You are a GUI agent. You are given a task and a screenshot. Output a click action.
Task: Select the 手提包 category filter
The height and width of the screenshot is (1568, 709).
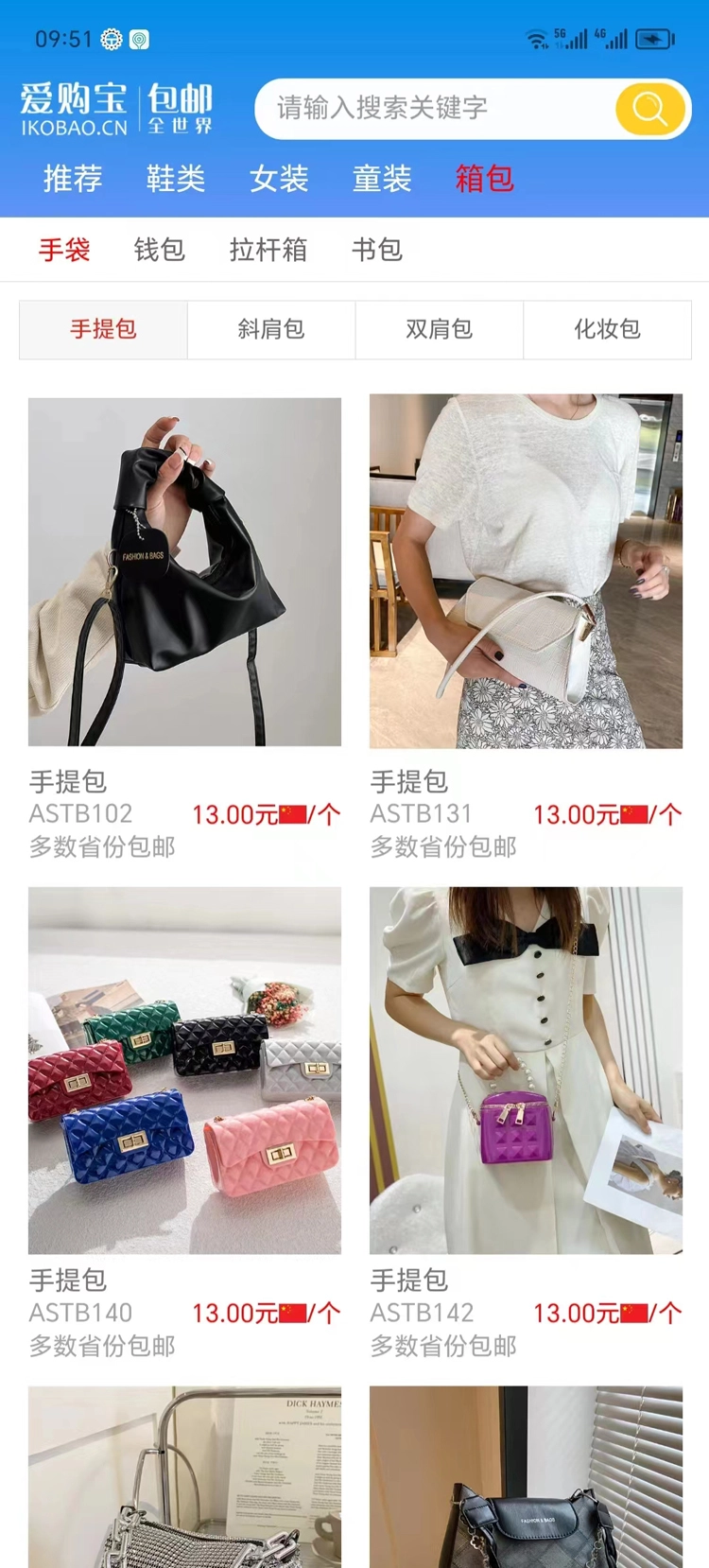pos(102,329)
